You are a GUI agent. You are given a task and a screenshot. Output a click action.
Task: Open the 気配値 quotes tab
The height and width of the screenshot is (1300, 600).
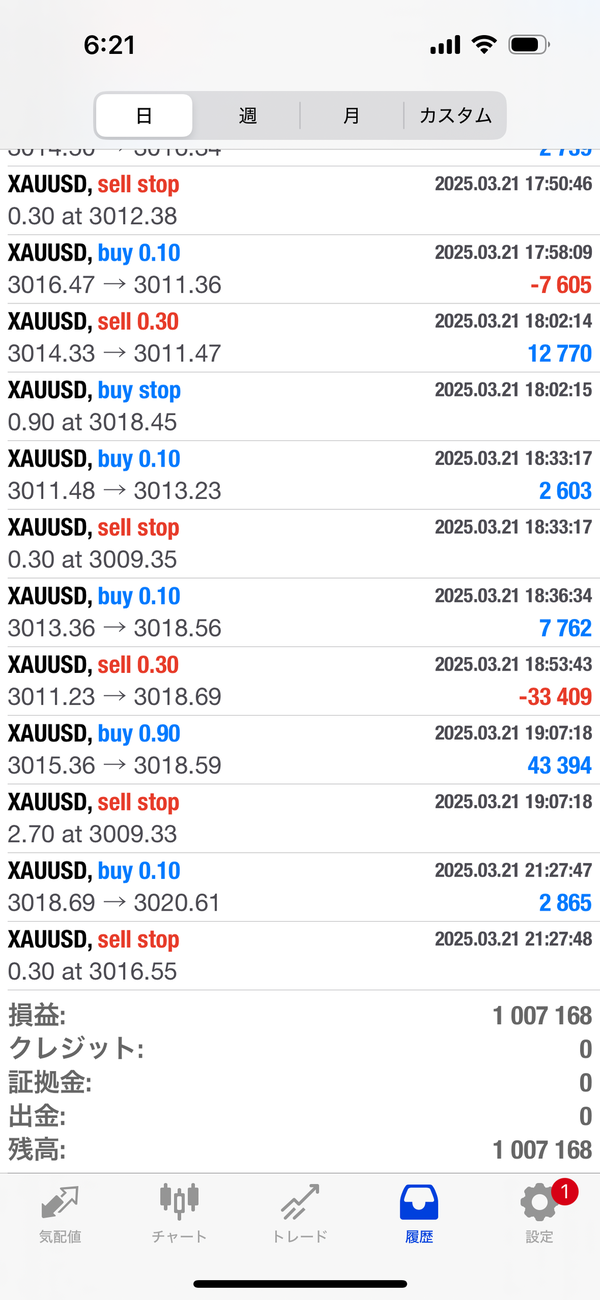click(60, 1213)
